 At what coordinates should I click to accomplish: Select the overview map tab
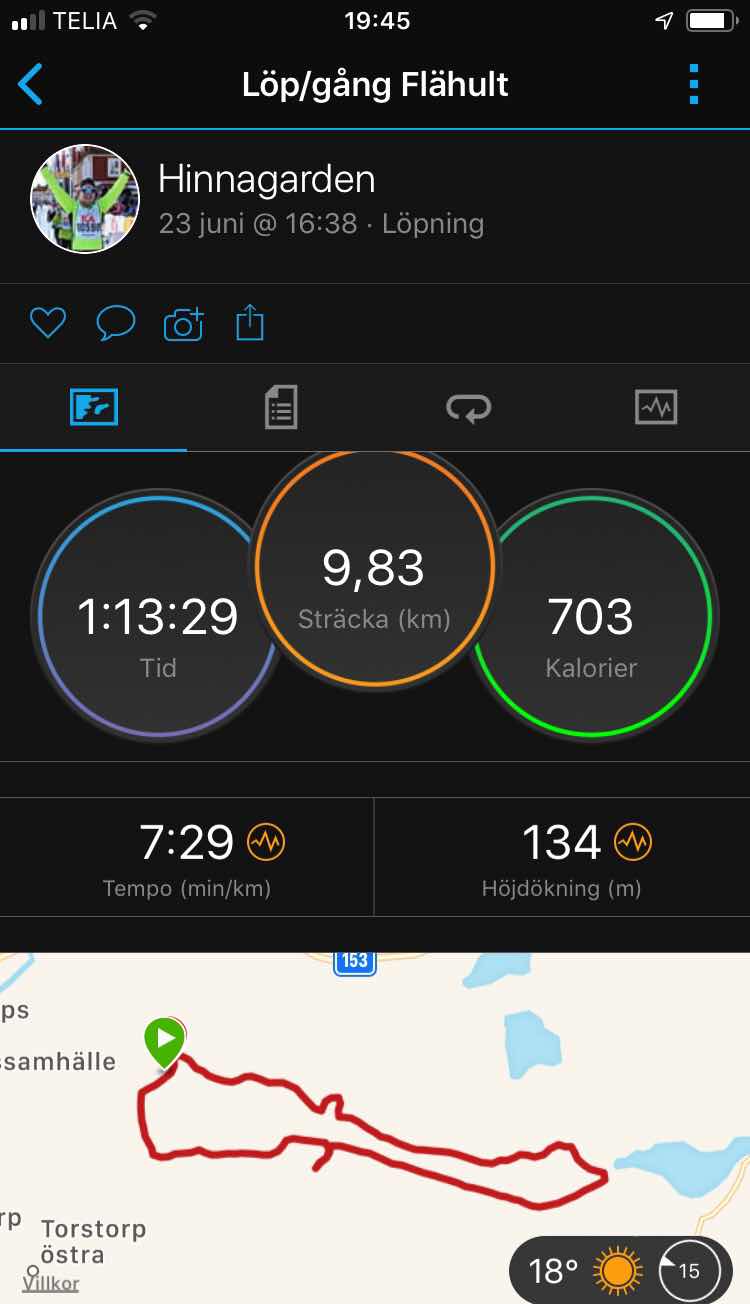point(94,408)
